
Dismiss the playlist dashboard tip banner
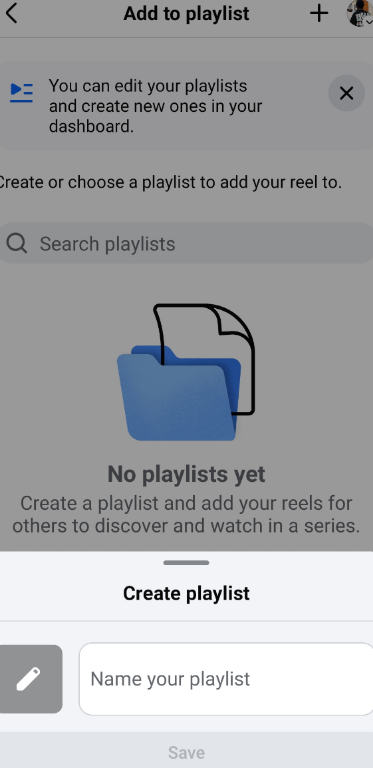(x=346, y=93)
